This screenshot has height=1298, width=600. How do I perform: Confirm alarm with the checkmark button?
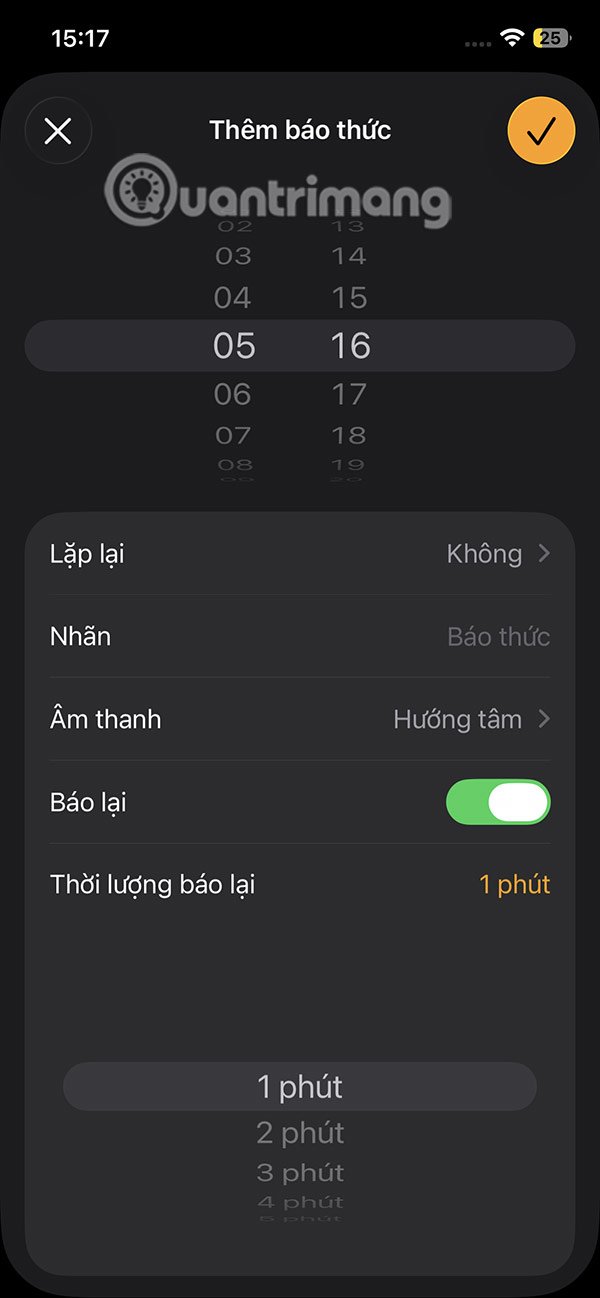coord(541,131)
